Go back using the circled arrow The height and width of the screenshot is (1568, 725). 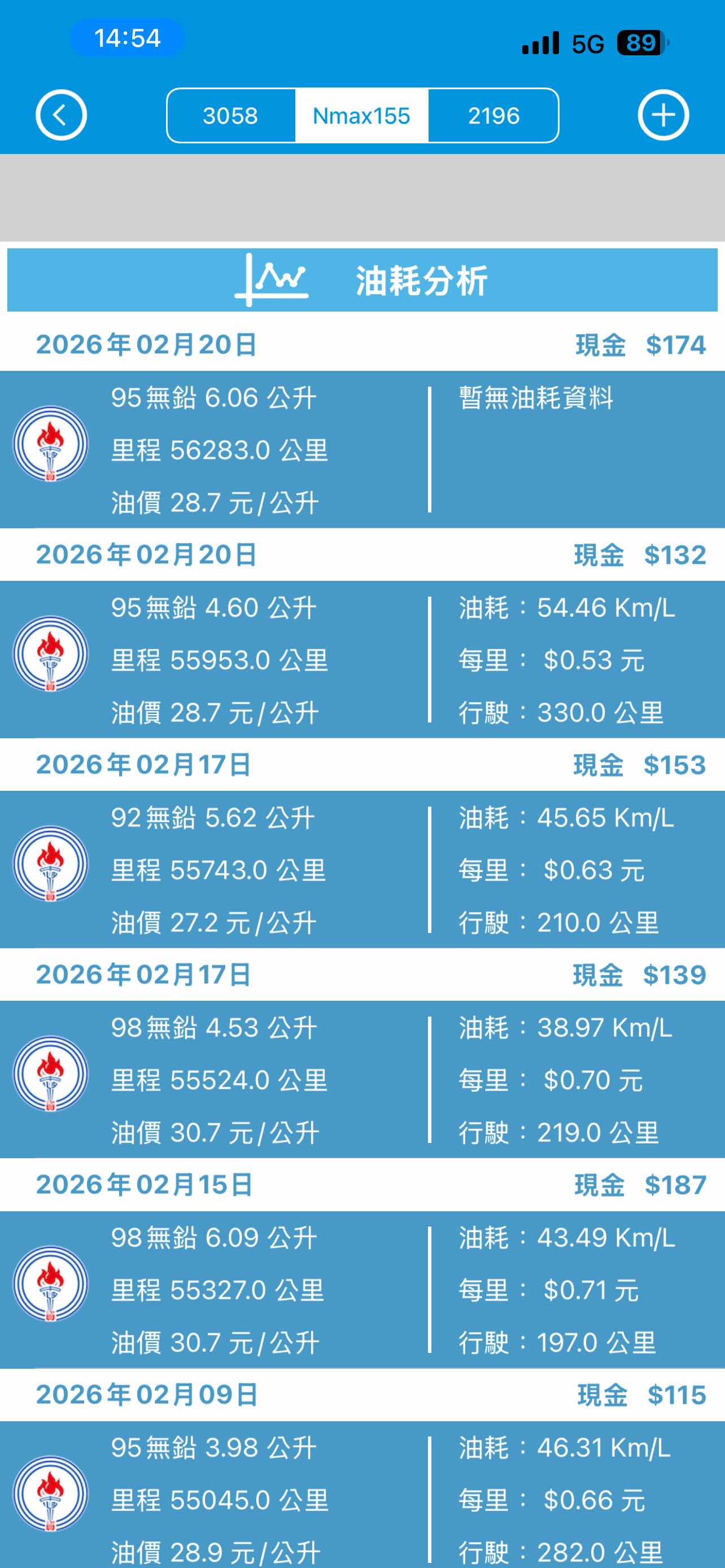pyautogui.click(x=61, y=115)
